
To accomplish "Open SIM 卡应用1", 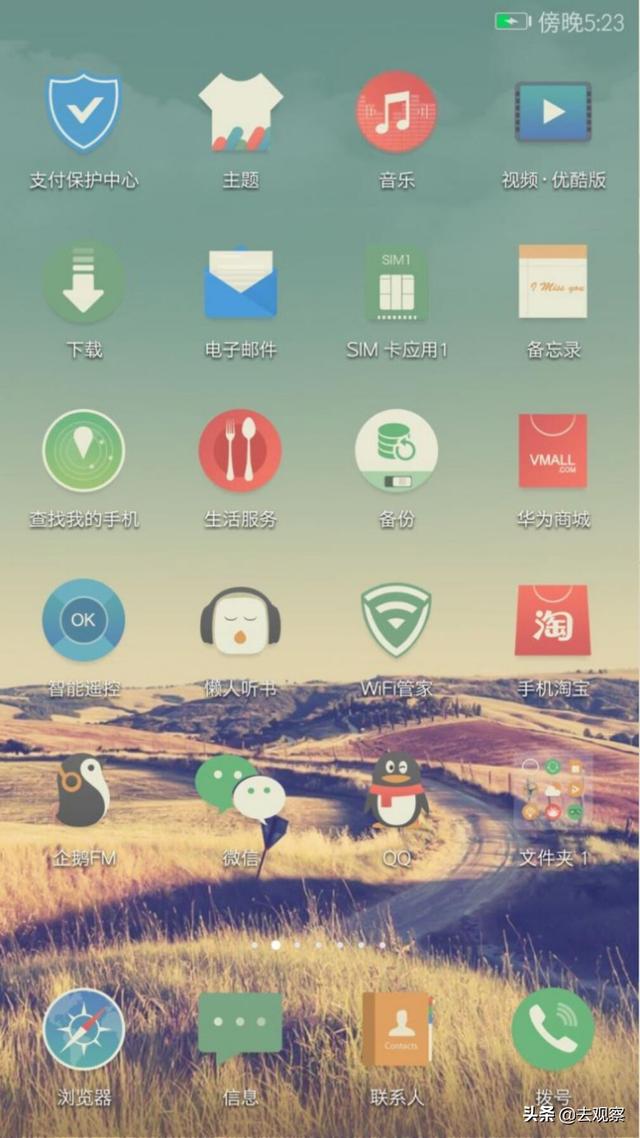I will (396, 282).
